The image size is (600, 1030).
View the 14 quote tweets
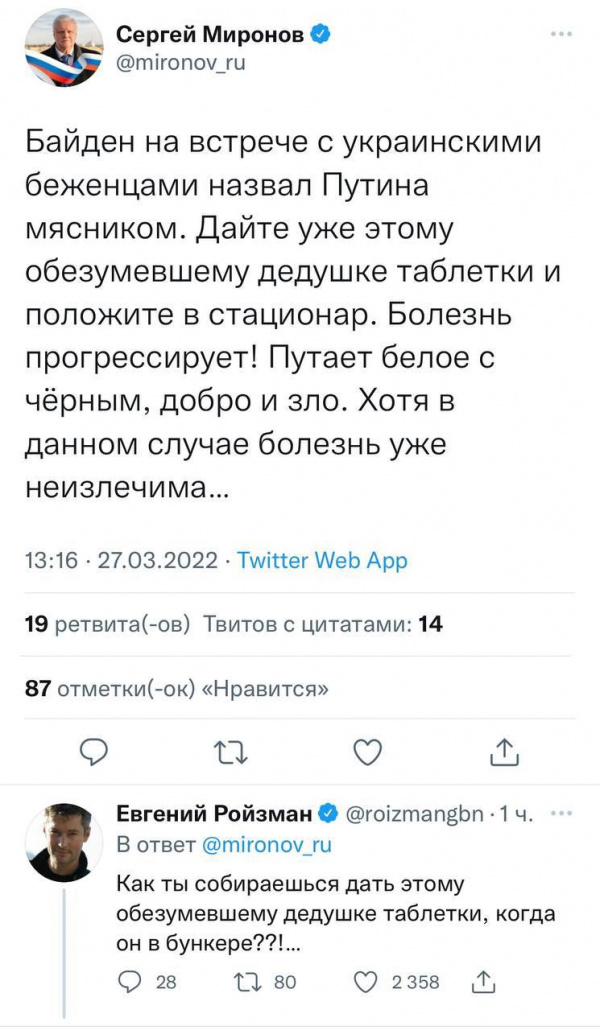click(322, 625)
